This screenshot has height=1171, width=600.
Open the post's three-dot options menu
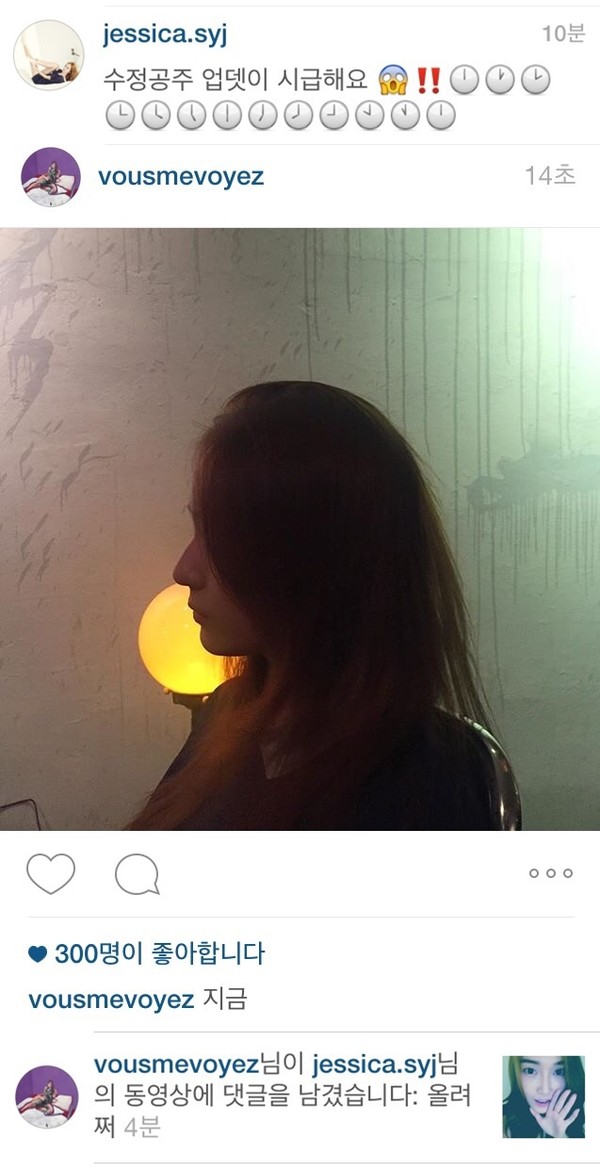pos(551,873)
